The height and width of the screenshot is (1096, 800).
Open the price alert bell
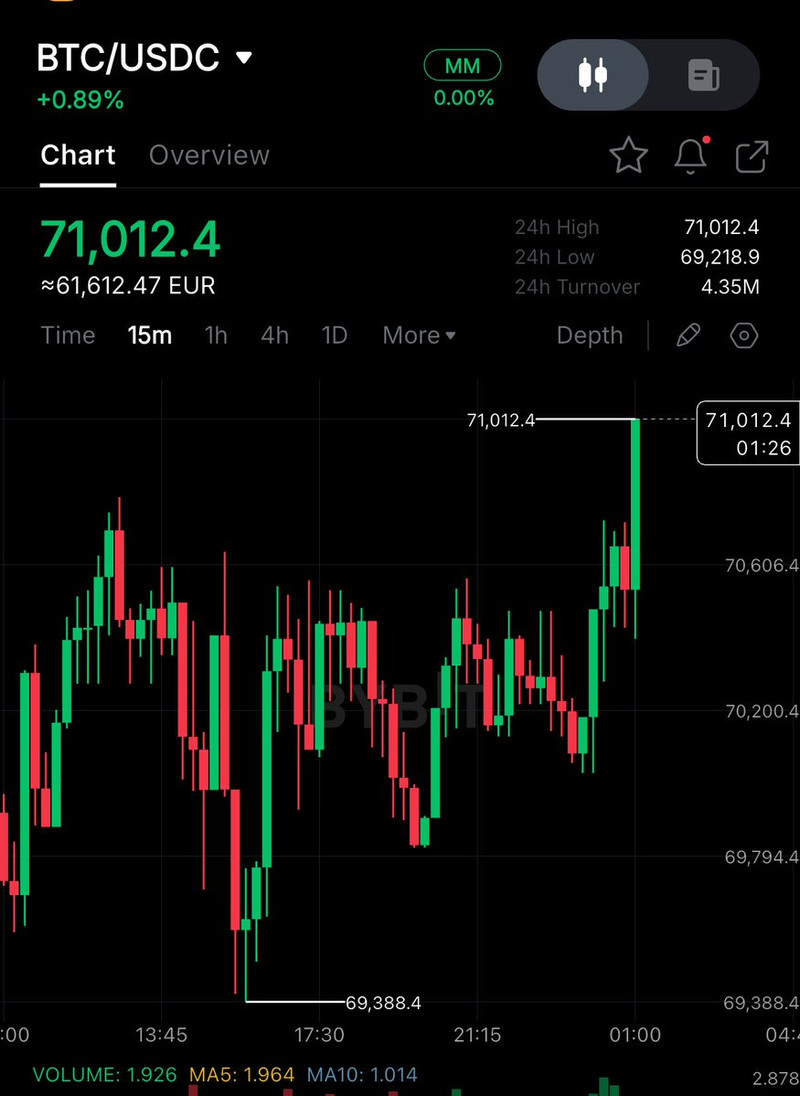690,156
